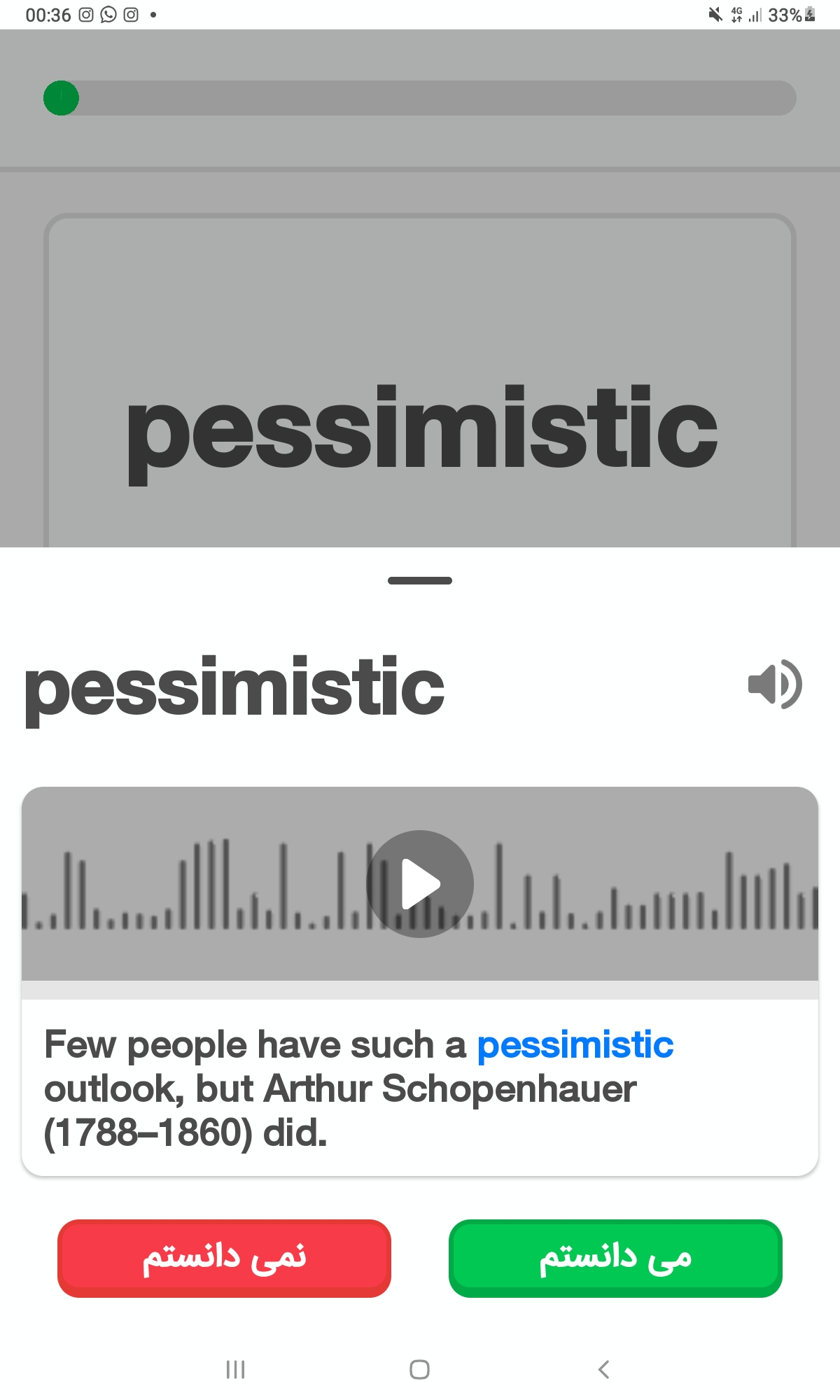
Task: Tap the bottom sheet drag handle
Action: coord(420,580)
